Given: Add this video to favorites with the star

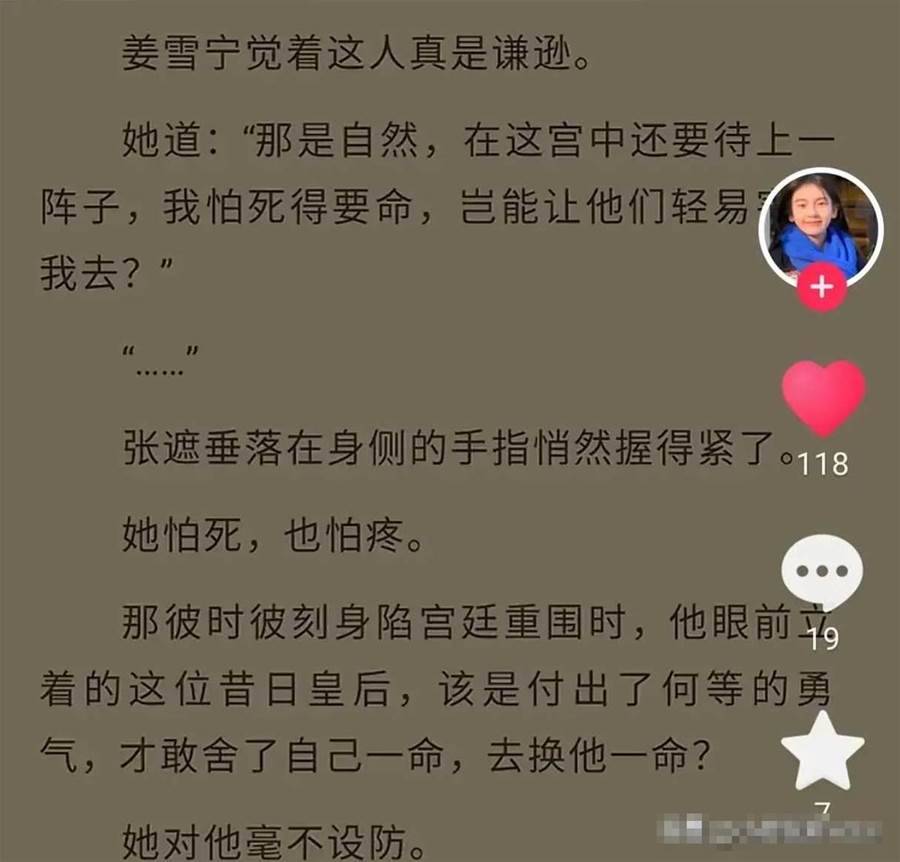Looking at the screenshot, I should point(822,752).
